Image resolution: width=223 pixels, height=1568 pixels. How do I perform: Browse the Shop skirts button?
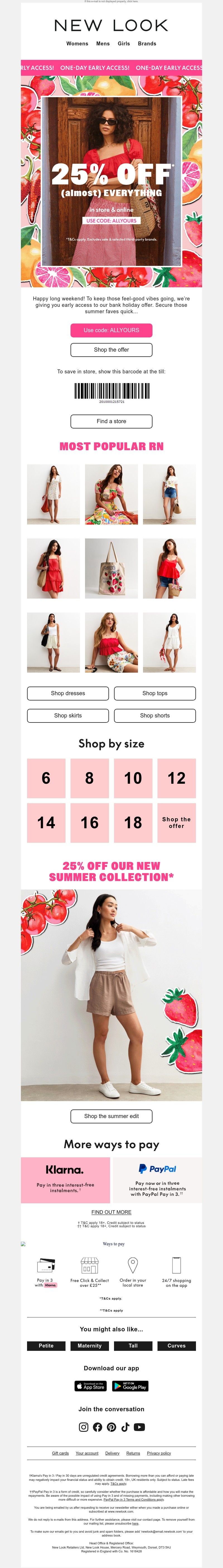68,716
